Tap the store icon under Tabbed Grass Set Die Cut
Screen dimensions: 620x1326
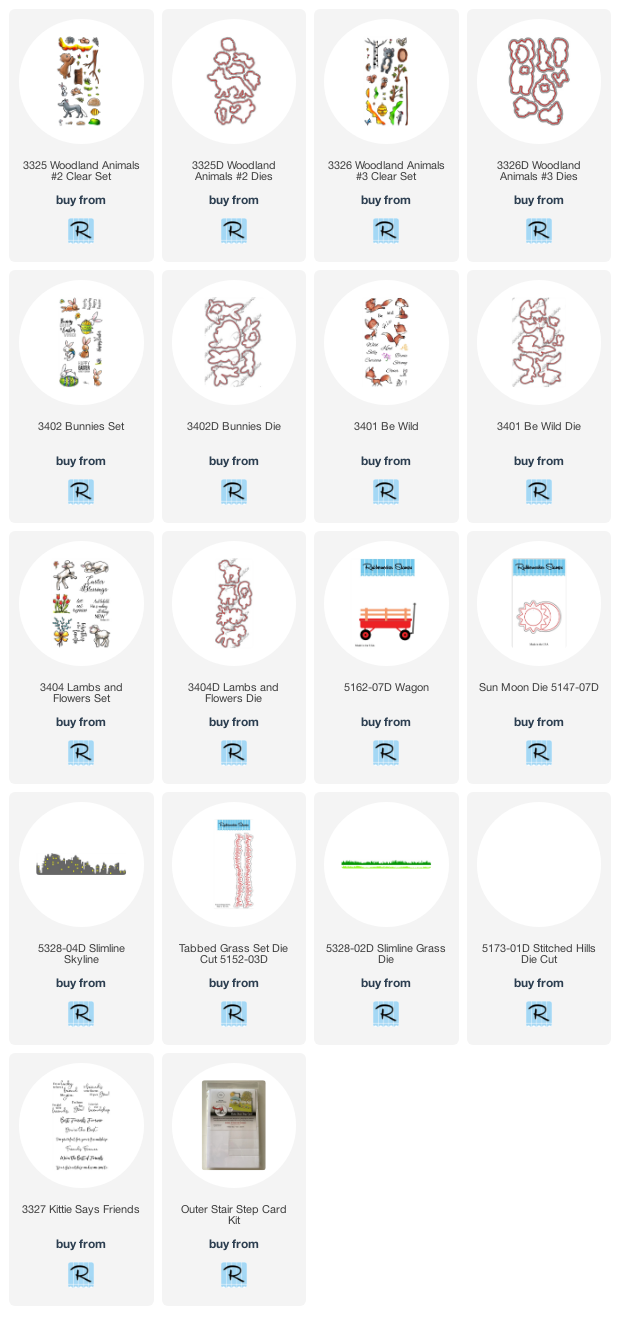(x=234, y=1014)
